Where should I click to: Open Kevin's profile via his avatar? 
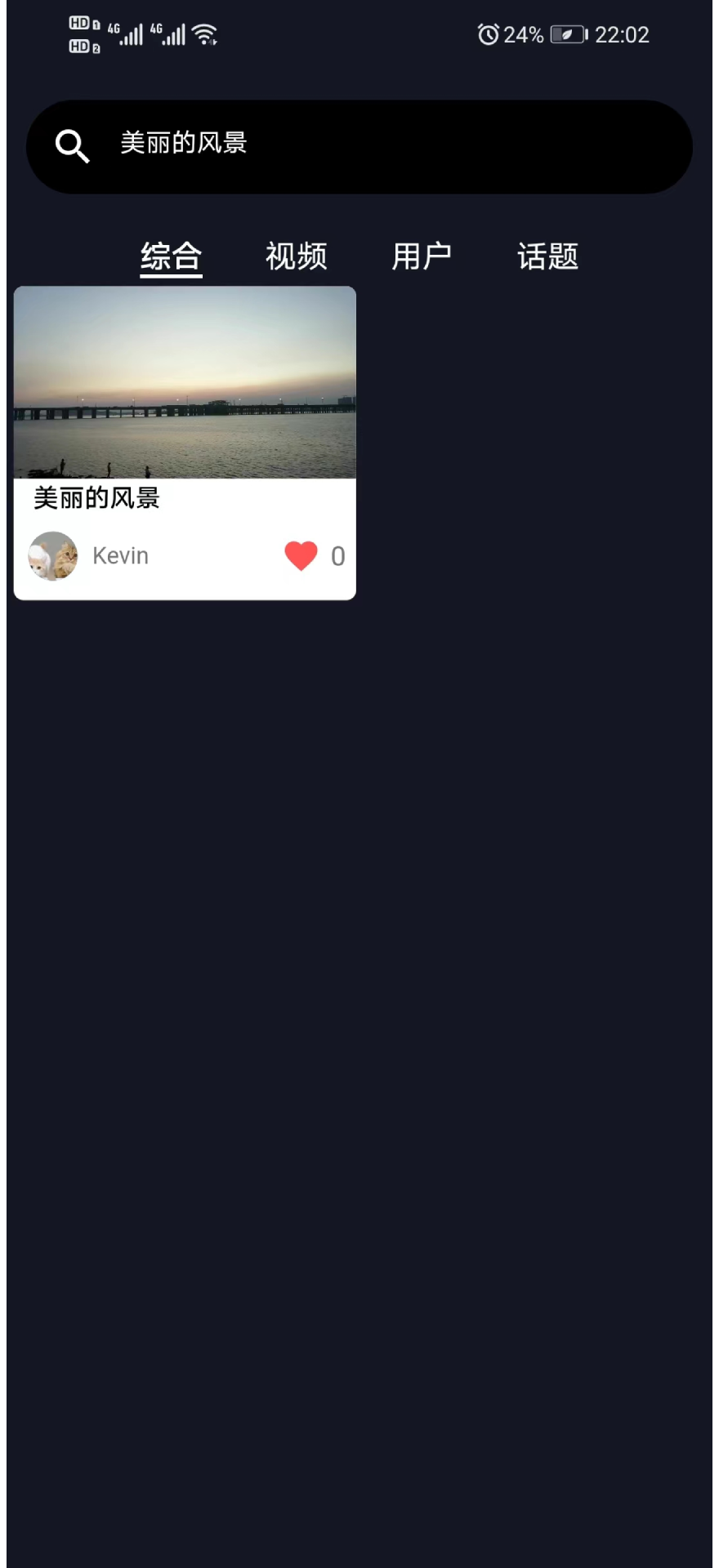pos(52,555)
